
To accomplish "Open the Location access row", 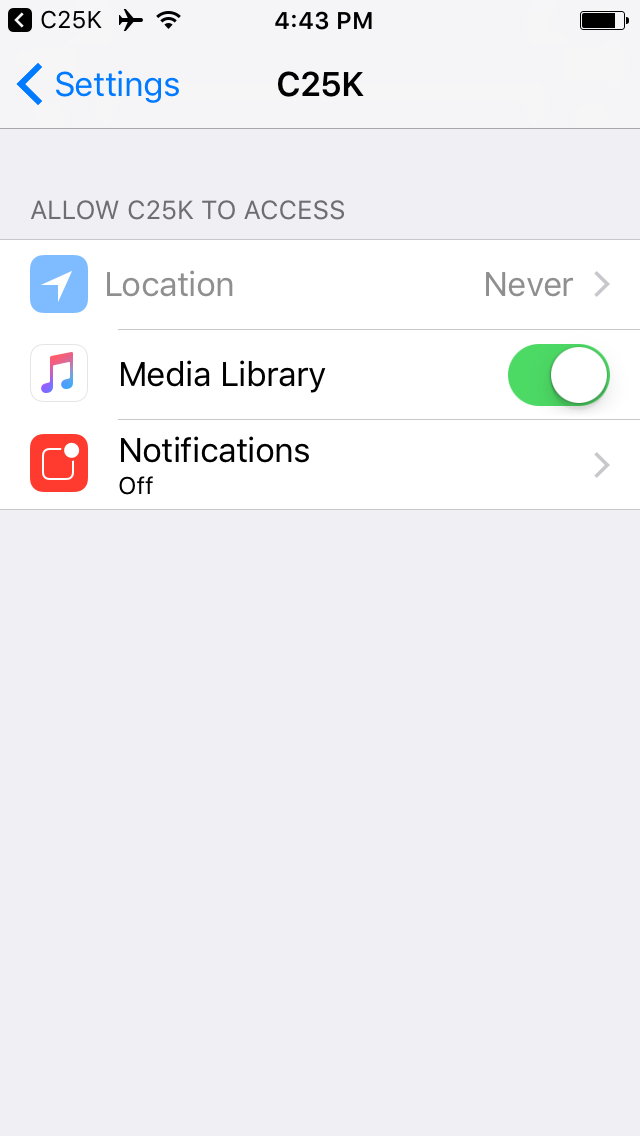I will coord(320,284).
